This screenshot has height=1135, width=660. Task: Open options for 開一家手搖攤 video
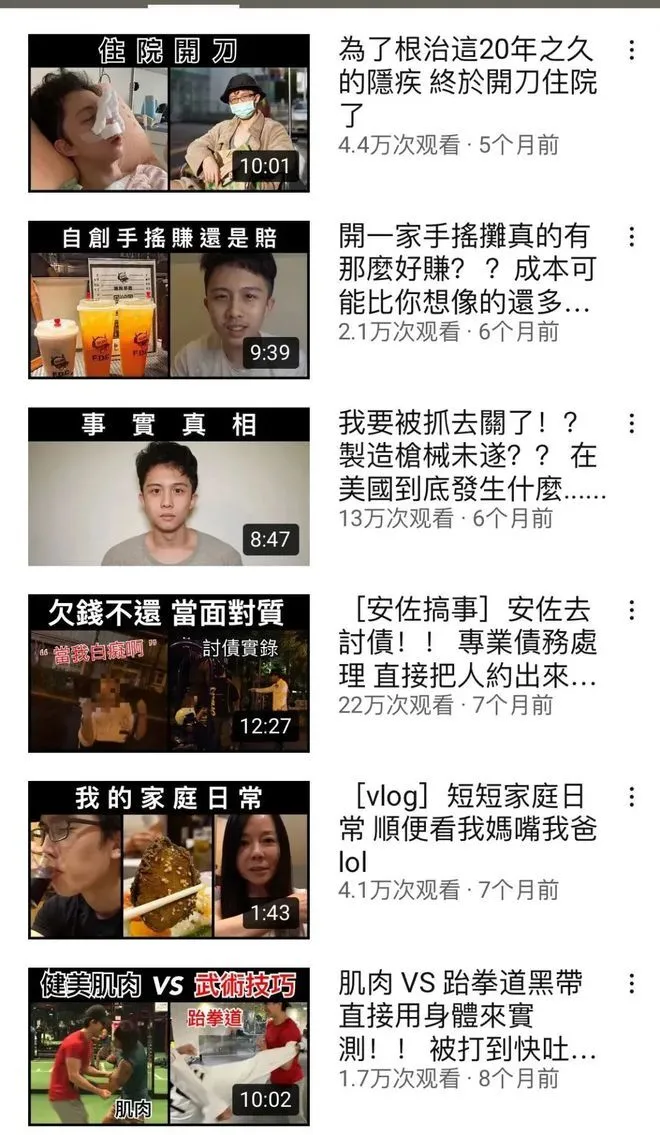(631, 237)
